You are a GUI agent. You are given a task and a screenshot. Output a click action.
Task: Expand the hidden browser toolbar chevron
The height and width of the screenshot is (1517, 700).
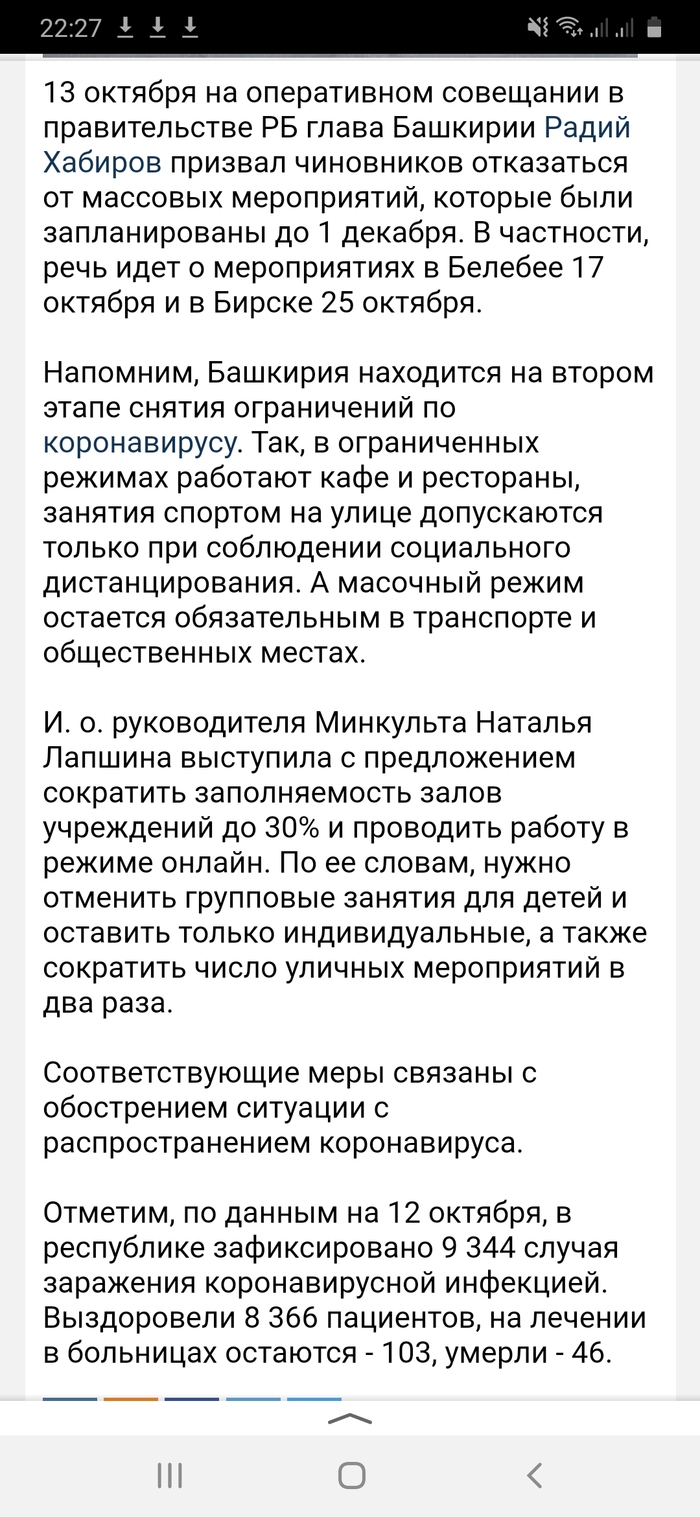[350, 1417]
